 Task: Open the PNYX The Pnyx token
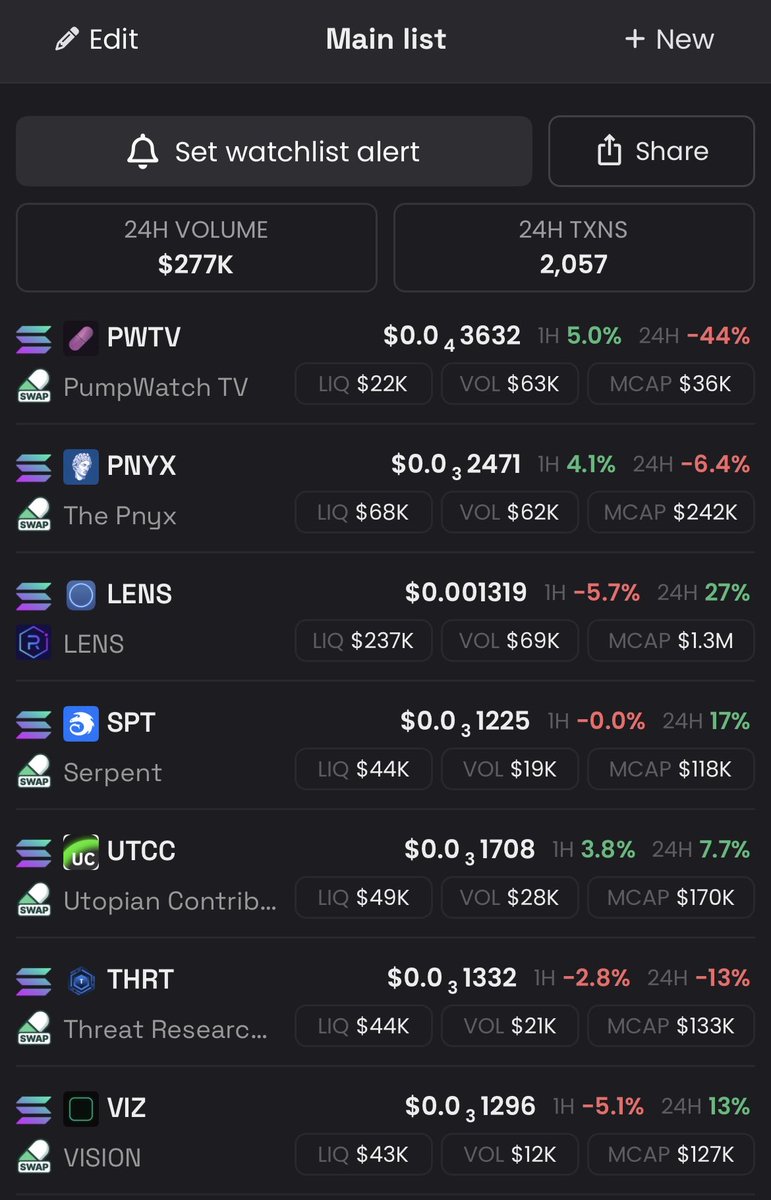141,466
